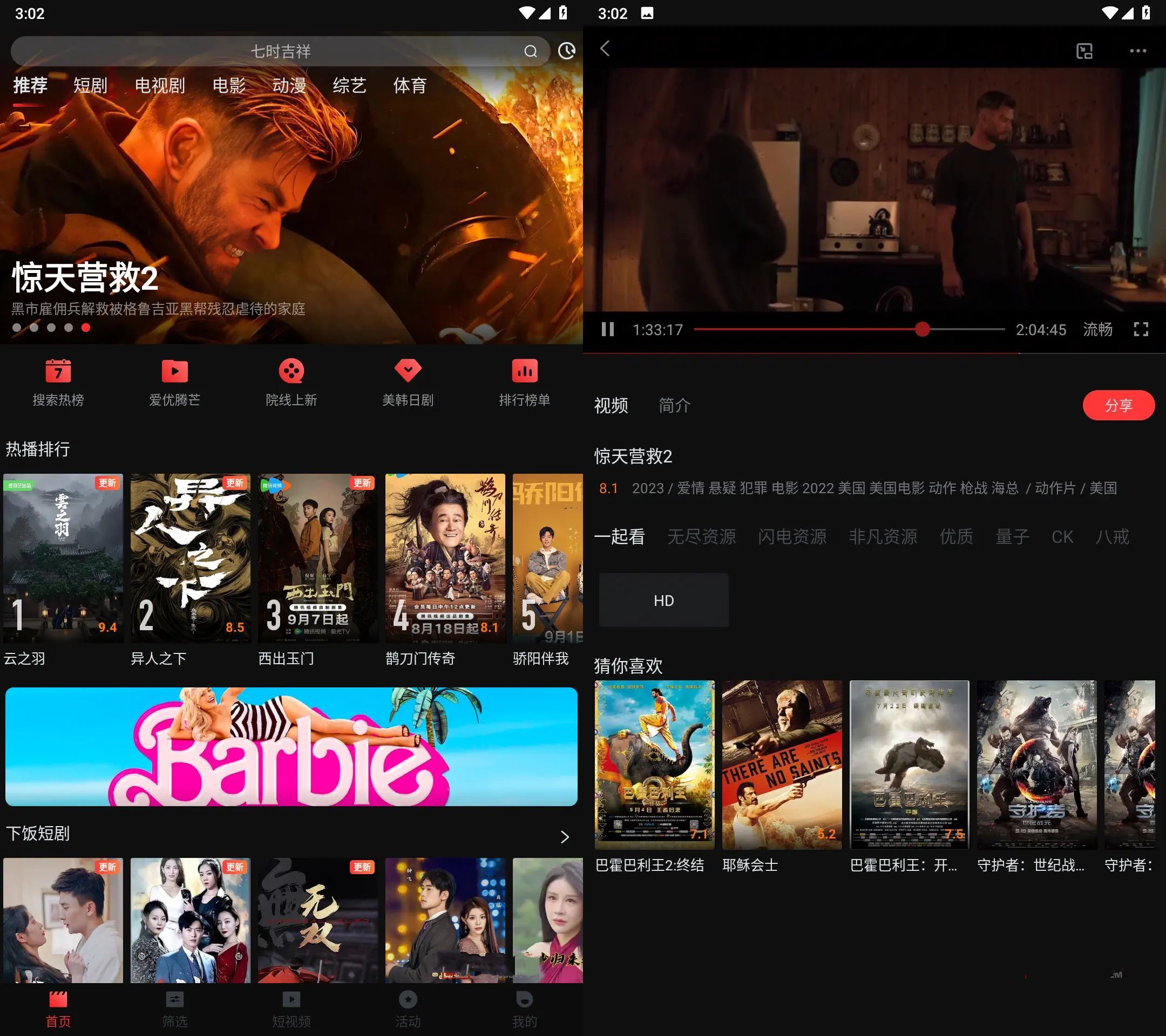Go back from the video player
This screenshot has height=1036, width=1166.
tap(605, 49)
